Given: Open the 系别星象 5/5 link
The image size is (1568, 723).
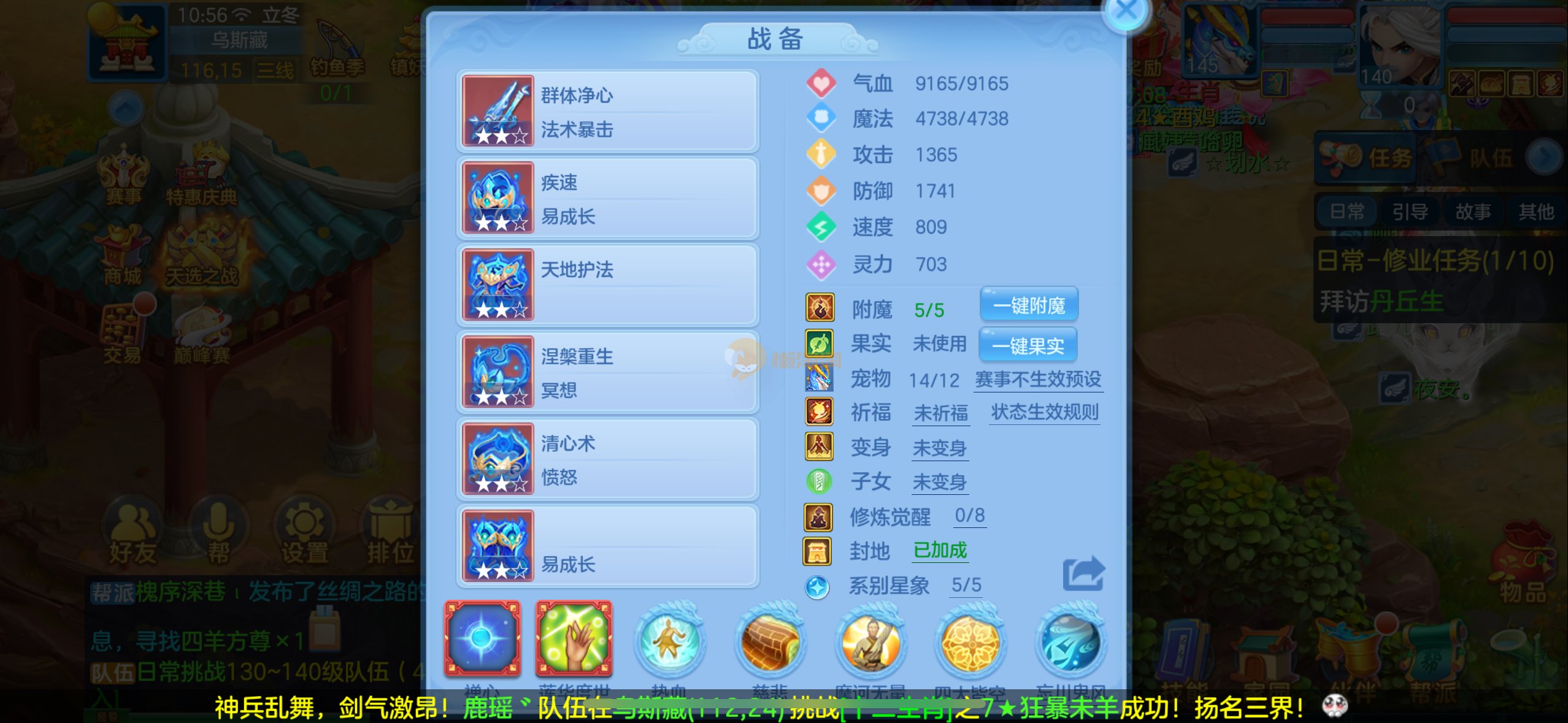Looking at the screenshot, I should pyautogui.click(x=966, y=585).
